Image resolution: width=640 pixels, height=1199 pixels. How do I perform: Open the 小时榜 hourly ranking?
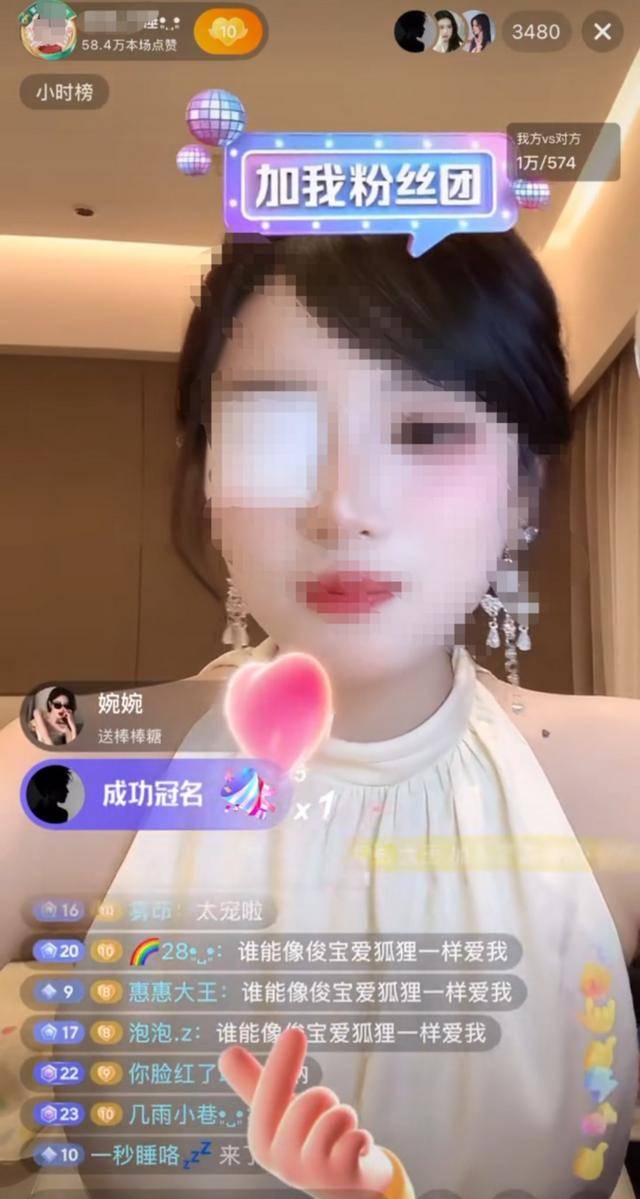(x=65, y=92)
